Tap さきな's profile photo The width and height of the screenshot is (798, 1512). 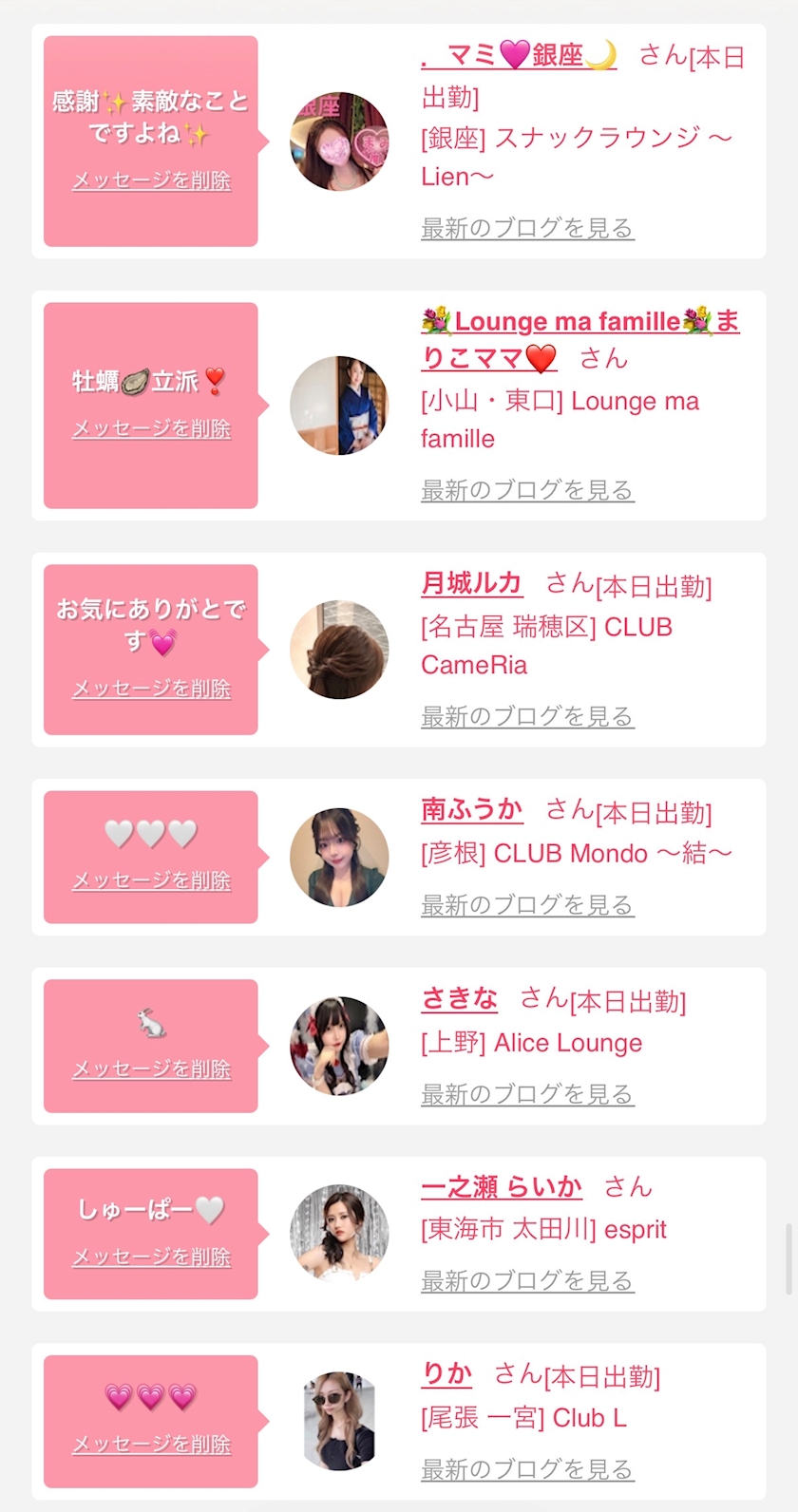coord(339,1046)
